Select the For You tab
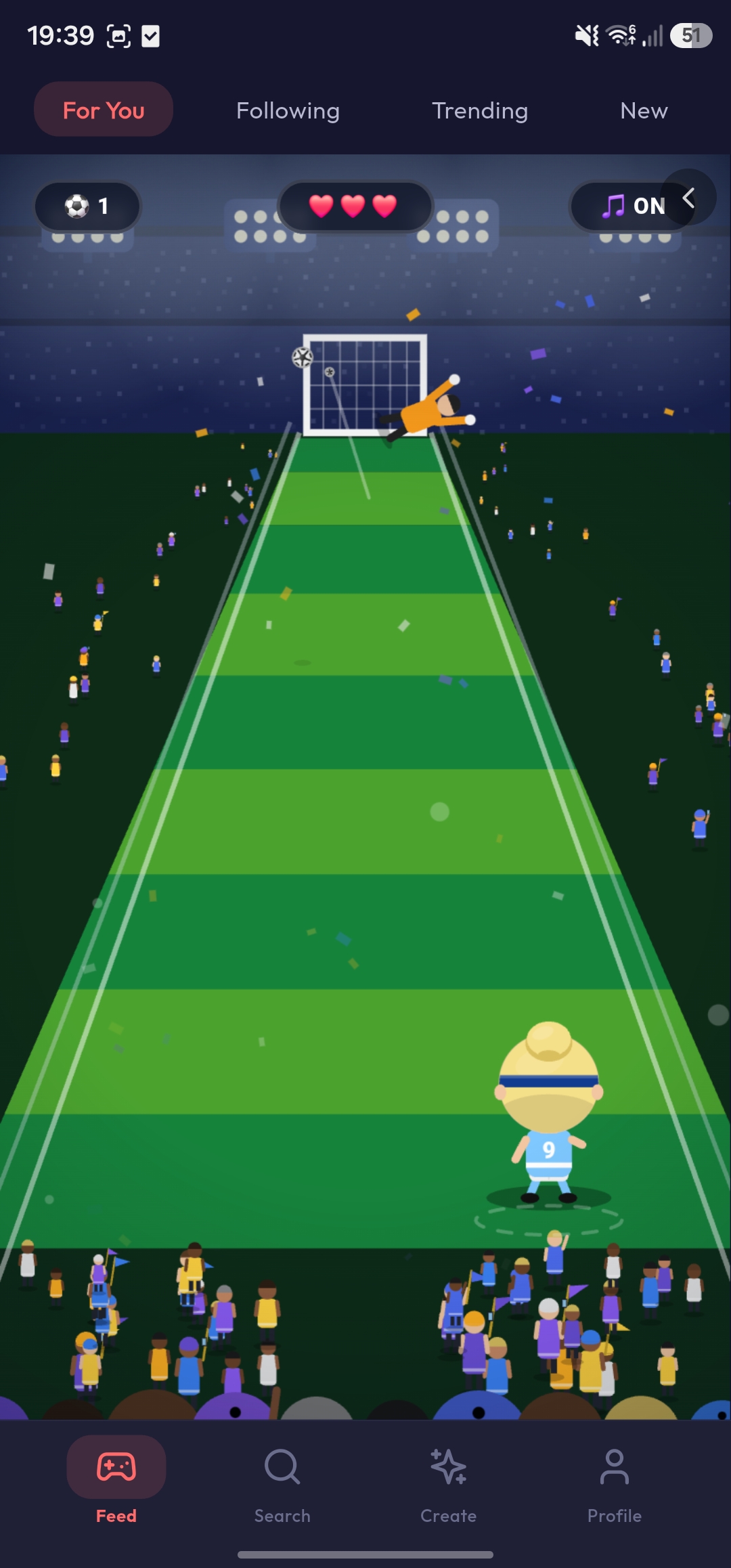Image resolution: width=731 pixels, height=1568 pixels. pyautogui.click(x=104, y=110)
